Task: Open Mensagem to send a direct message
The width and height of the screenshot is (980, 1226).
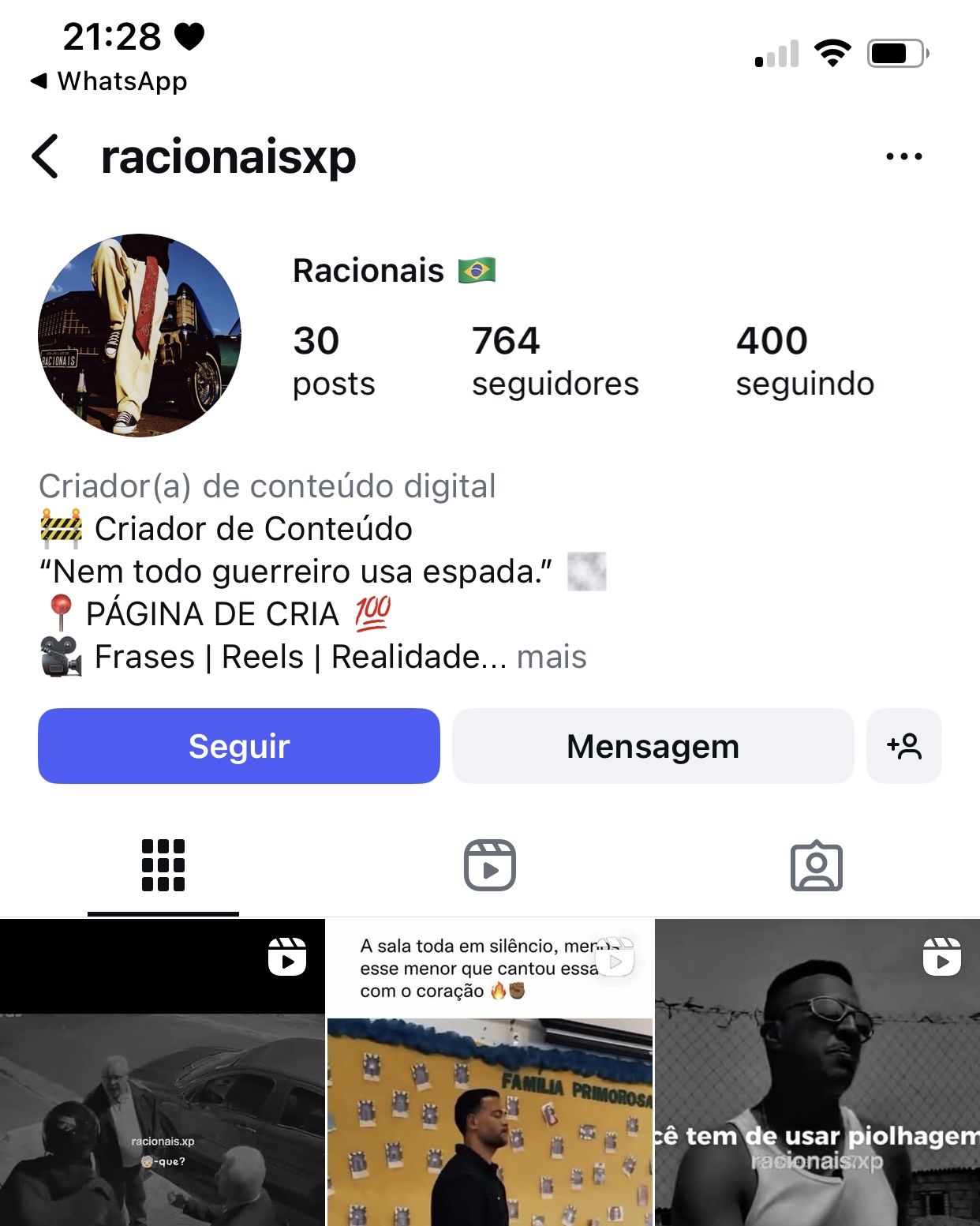Action: pyautogui.click(x=653, y=746)
